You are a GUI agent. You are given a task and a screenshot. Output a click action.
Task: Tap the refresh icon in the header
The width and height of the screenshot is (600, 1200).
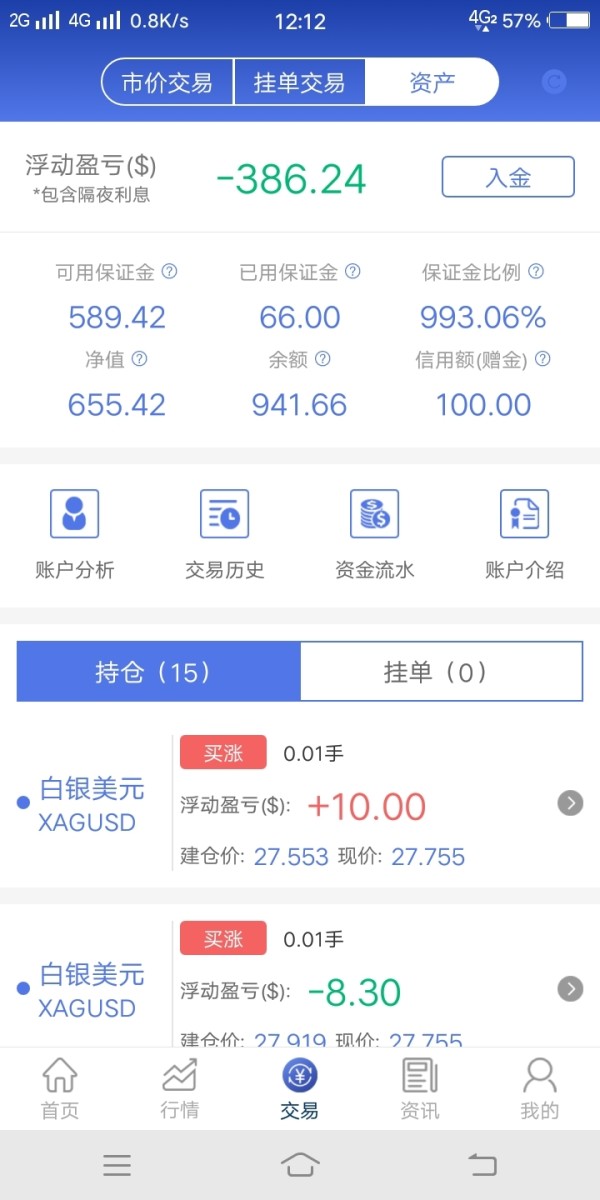[x=553, y=82]
